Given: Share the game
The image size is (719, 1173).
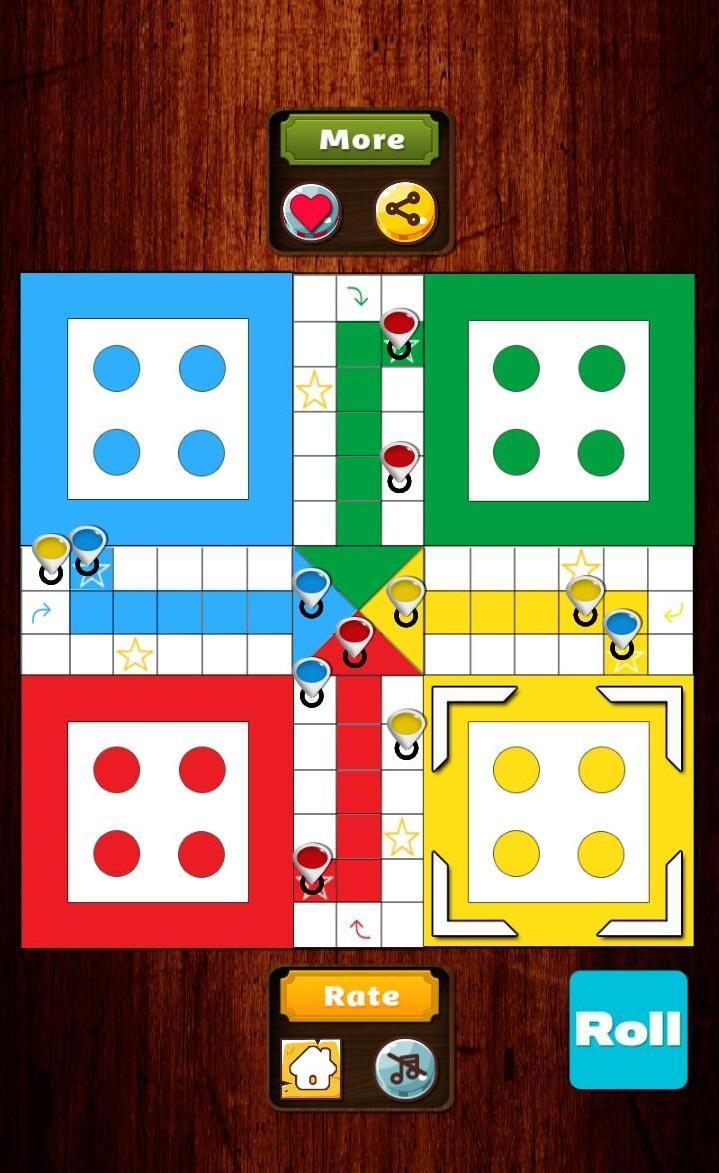Looking at the screenshot, I should pos(405,211).
